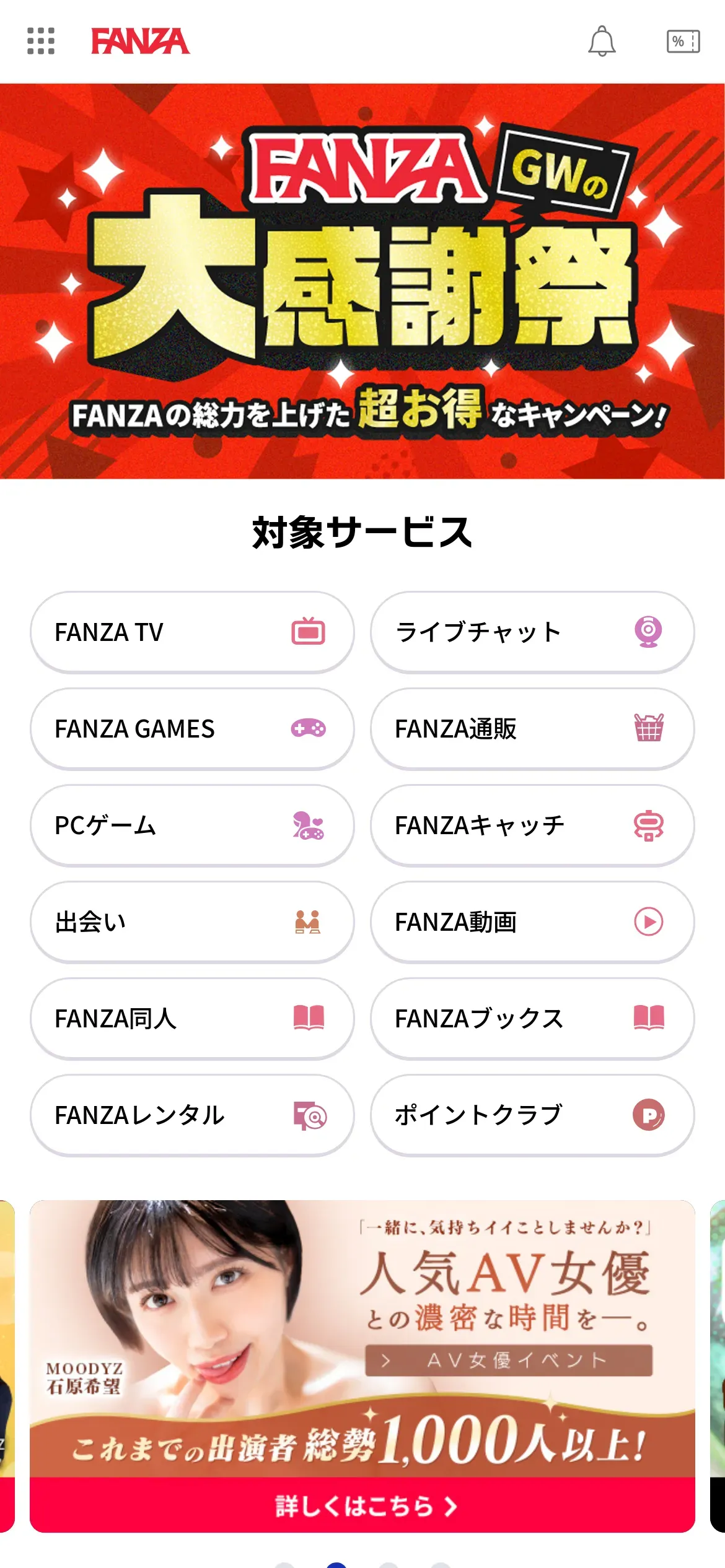725x1568 pixels.
Task: Tap 詳しくはこちら on the event banner
Action: point(362,1505)
